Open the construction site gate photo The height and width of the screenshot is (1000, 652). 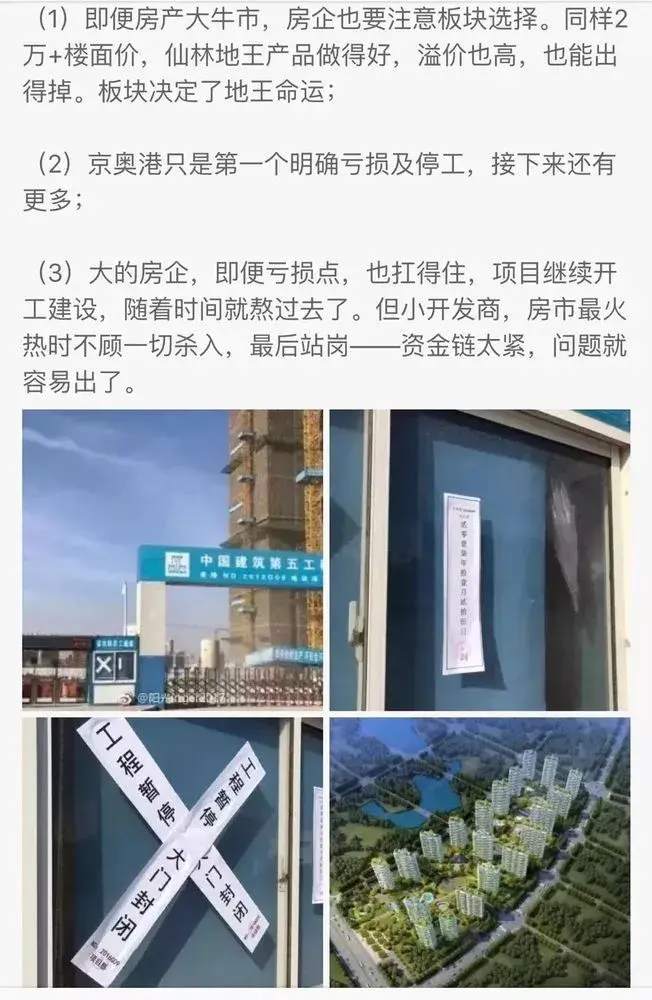tap(172, 559)
